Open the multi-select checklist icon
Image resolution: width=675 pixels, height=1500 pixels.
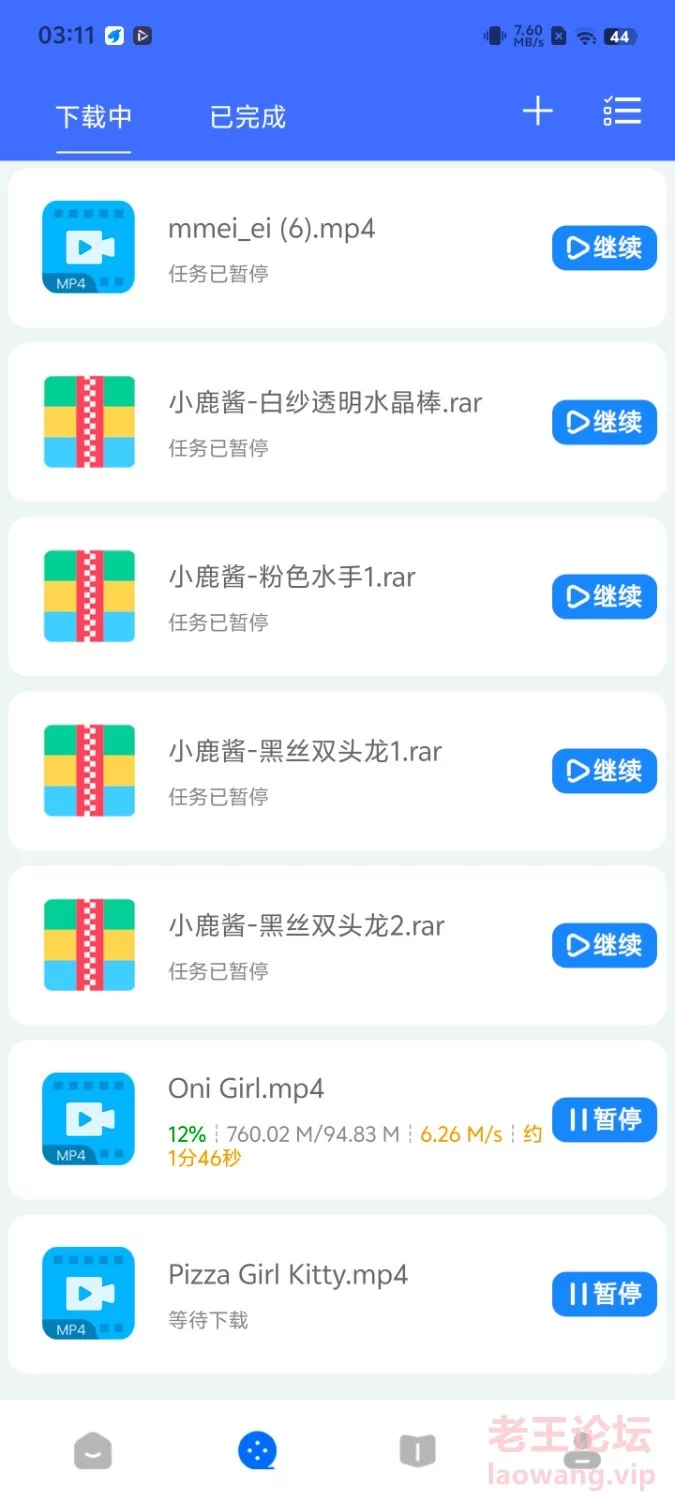tap(622, 111)
